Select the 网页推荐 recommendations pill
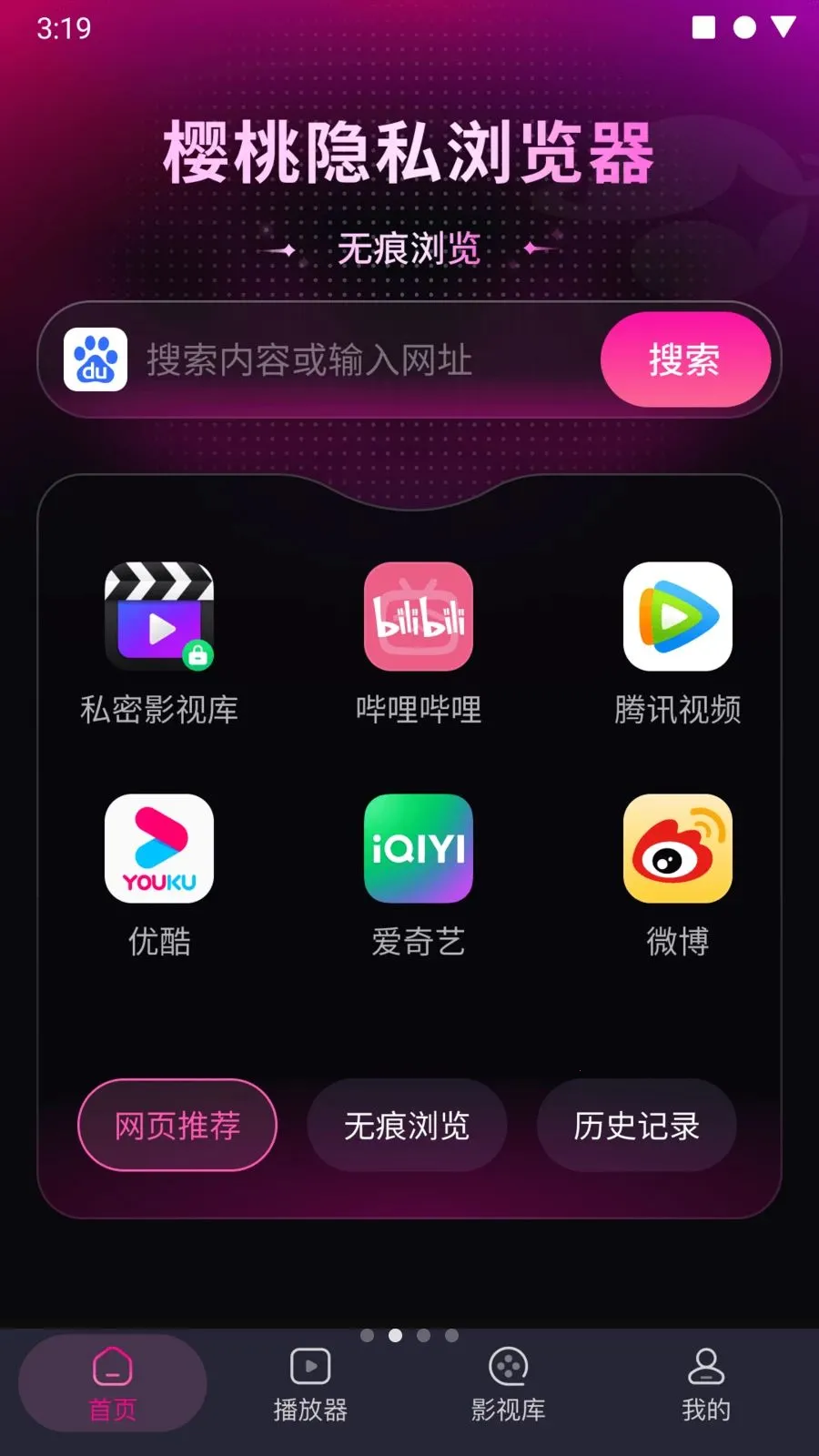 click(x=177, y=1126)
